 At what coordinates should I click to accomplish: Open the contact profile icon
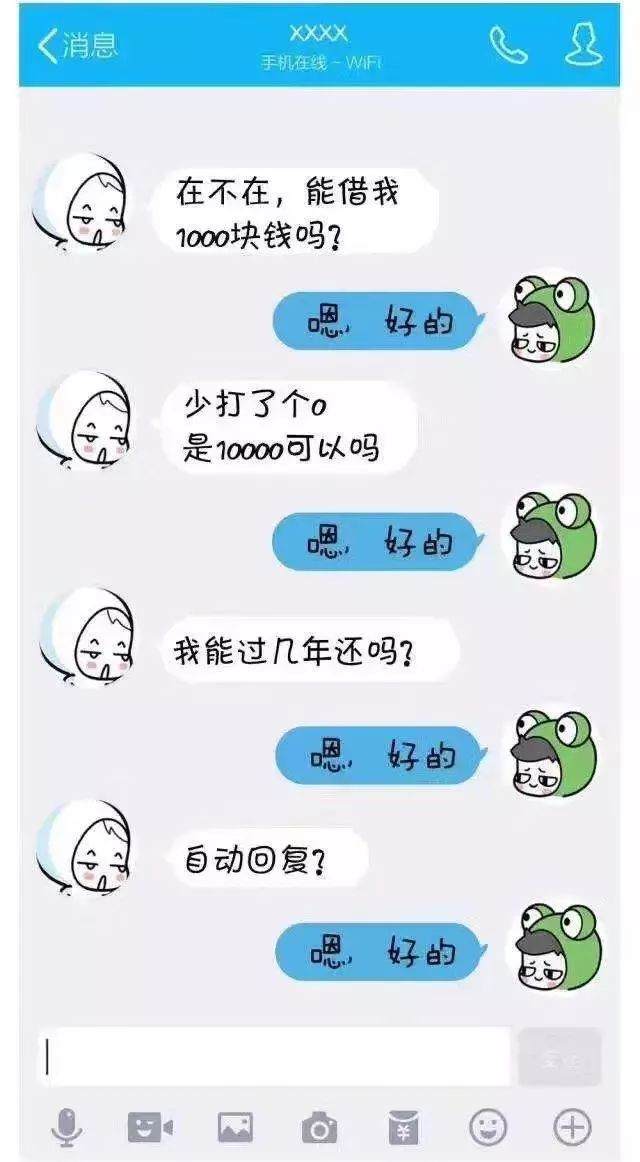(x=584, y=45)
